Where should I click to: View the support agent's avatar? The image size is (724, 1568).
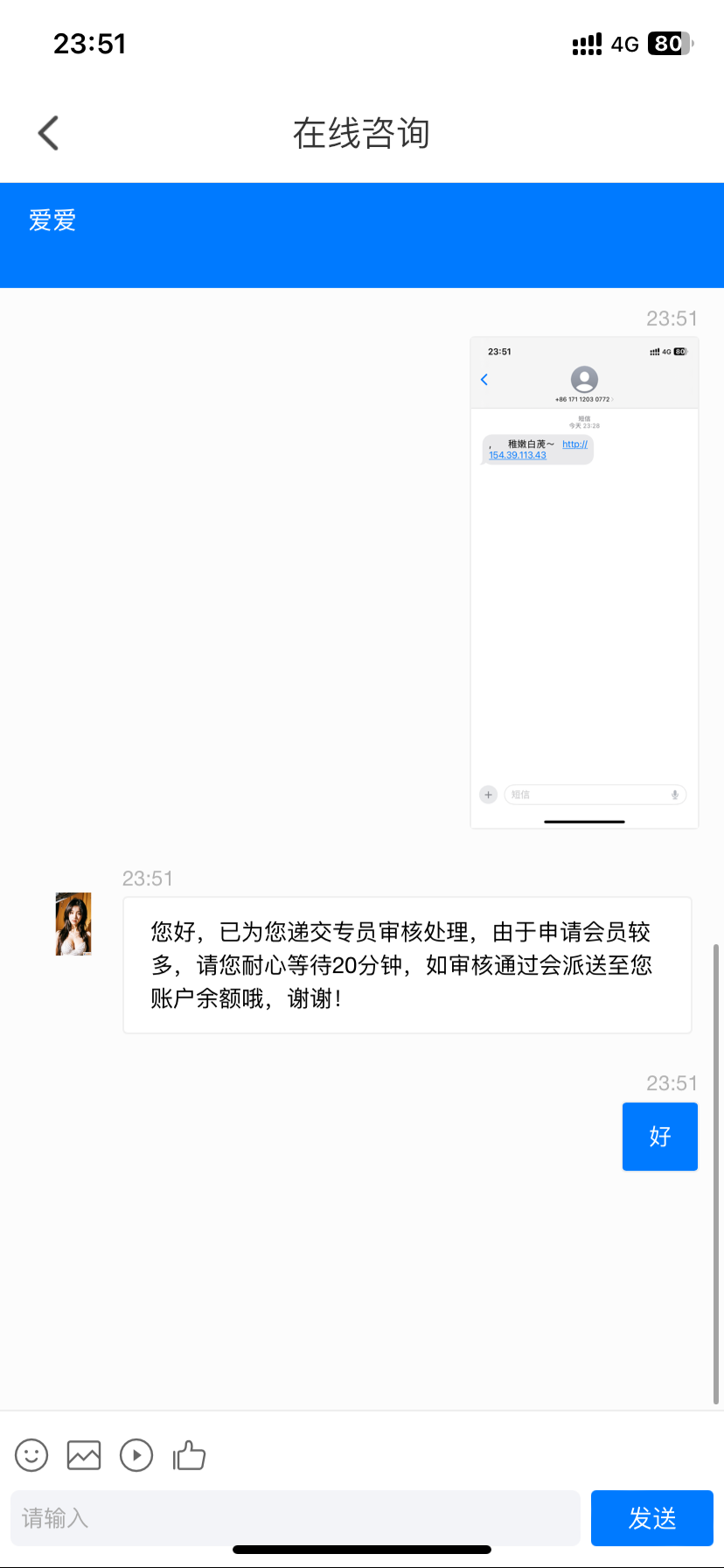pos(73,924)
